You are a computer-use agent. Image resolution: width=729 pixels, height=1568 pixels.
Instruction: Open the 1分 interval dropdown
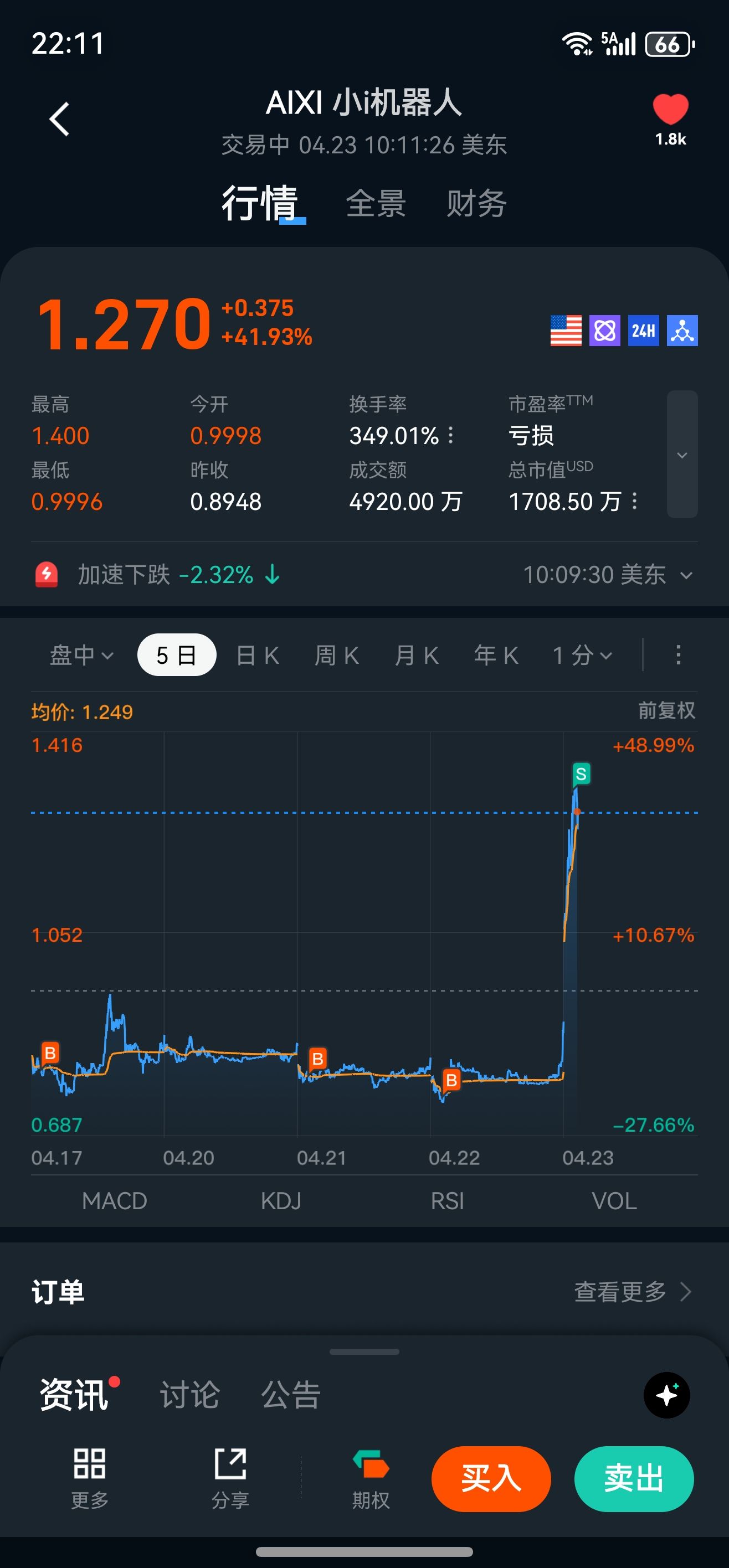tap(582, 656)
